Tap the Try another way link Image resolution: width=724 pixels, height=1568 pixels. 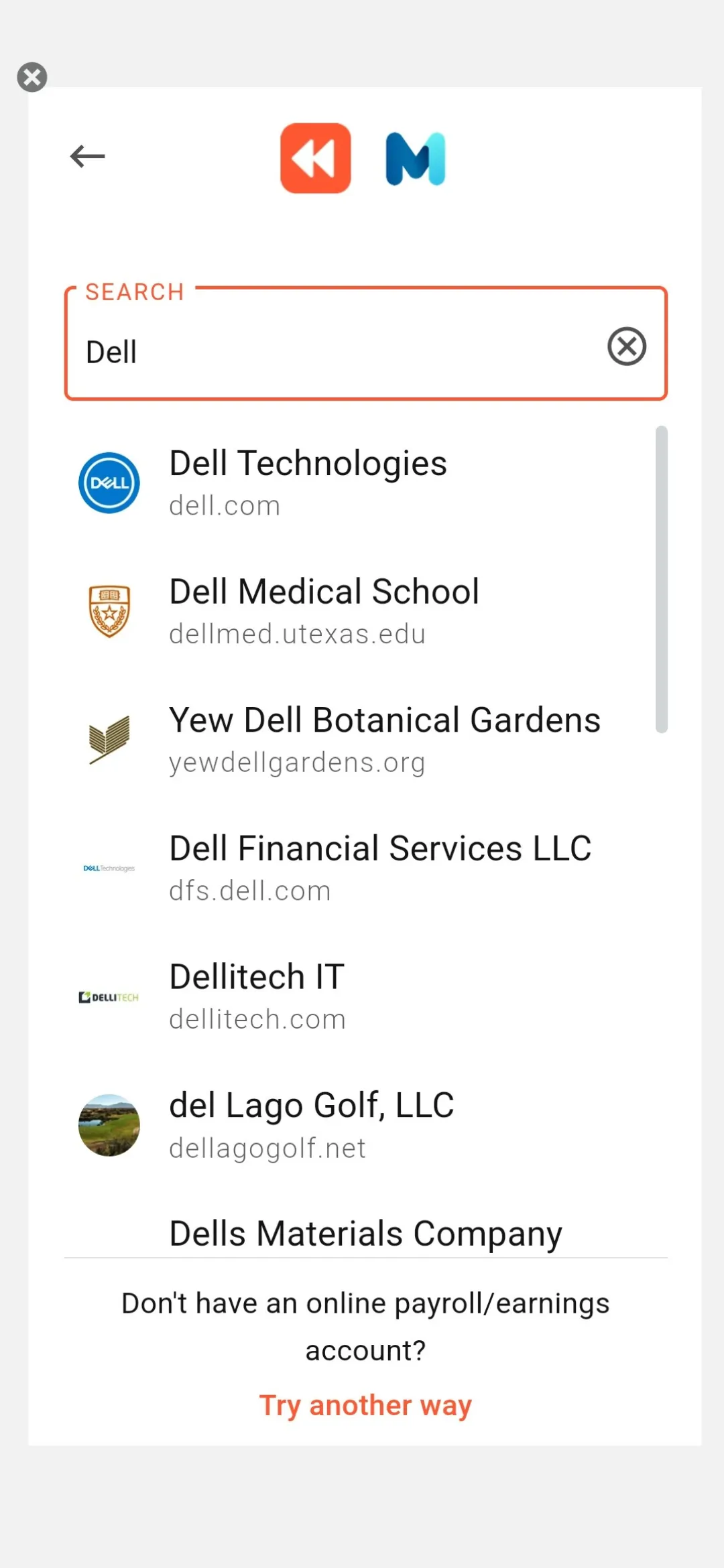(x=365, y=1405)
